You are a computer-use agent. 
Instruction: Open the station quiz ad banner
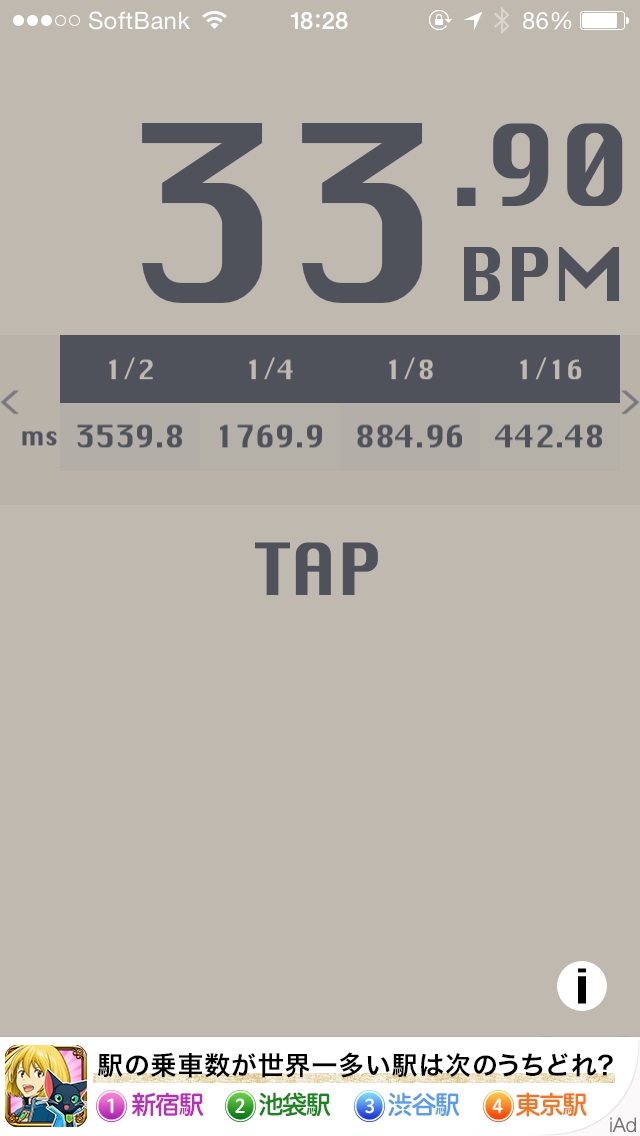click(x=320, y=1086)
